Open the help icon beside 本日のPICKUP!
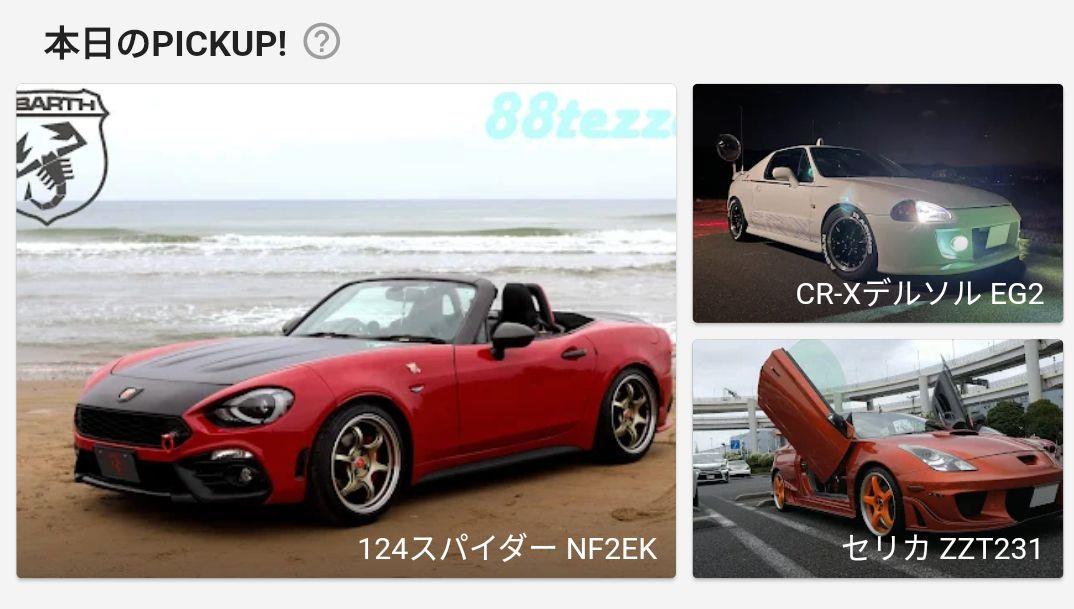This screenshot has width=1074, height=609. pyautogui.click(x=322, y=42)
